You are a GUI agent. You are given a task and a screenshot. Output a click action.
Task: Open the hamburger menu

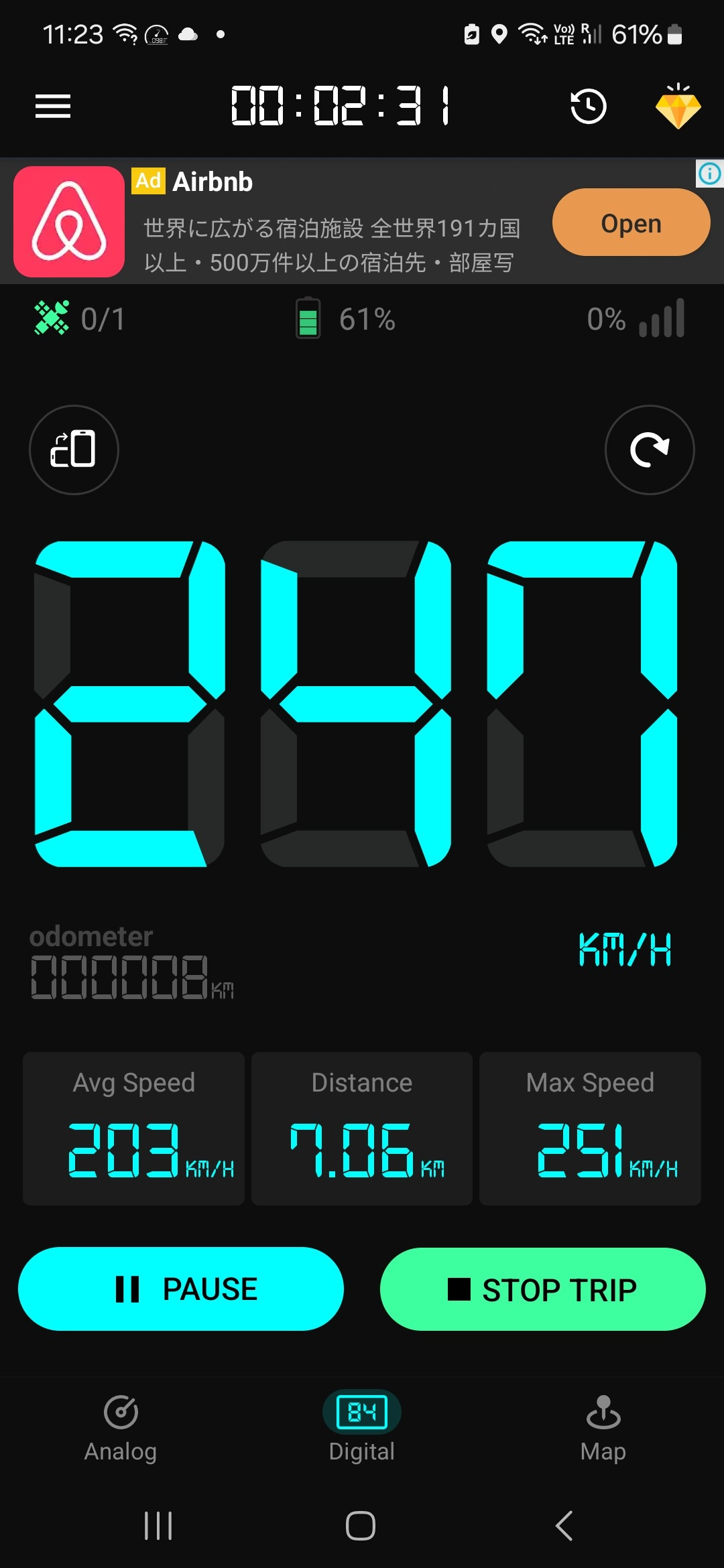[53, 106]
